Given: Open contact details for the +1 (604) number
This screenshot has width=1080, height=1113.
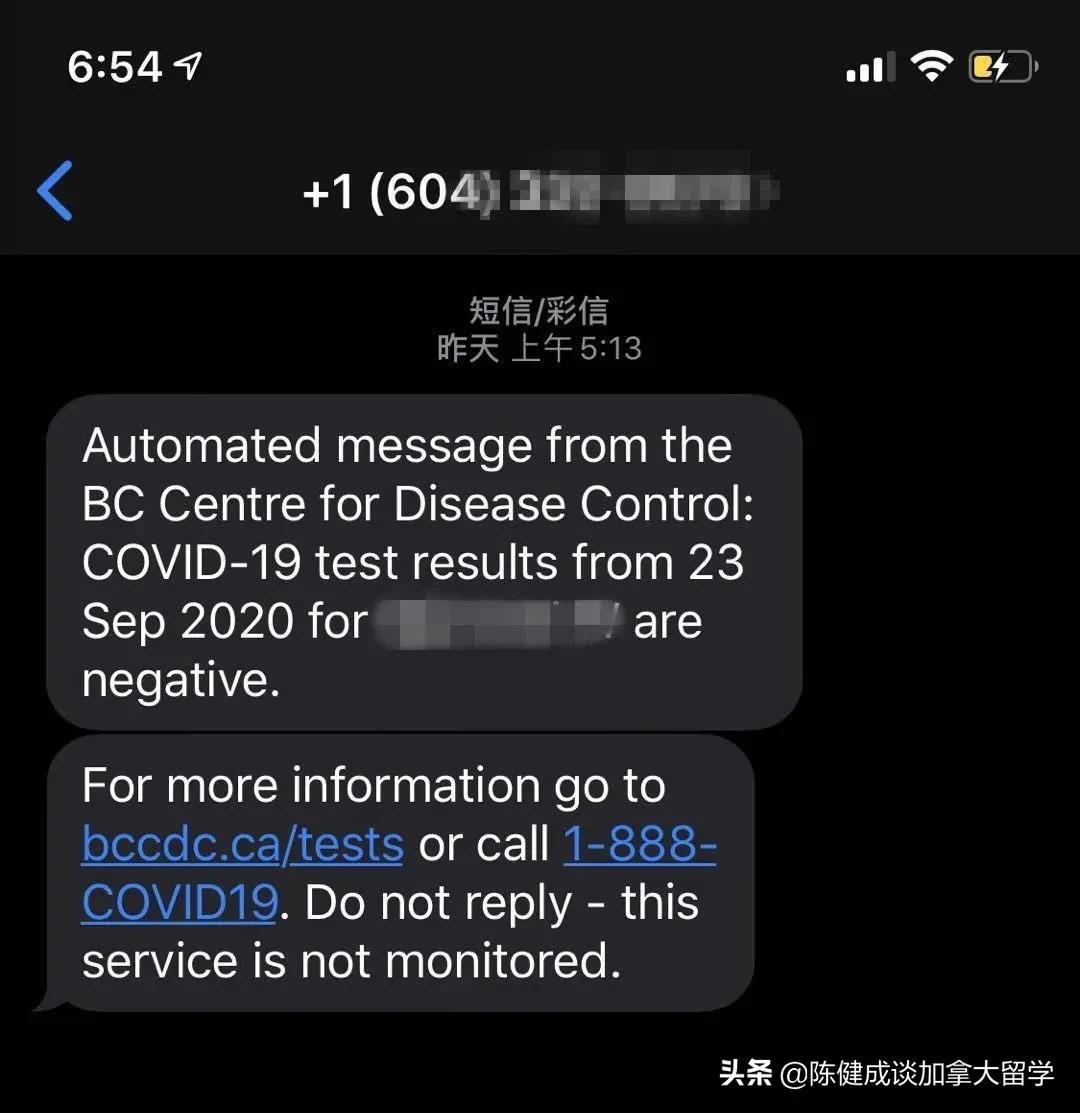Looking at the screenshot, I should click(540, 192).
